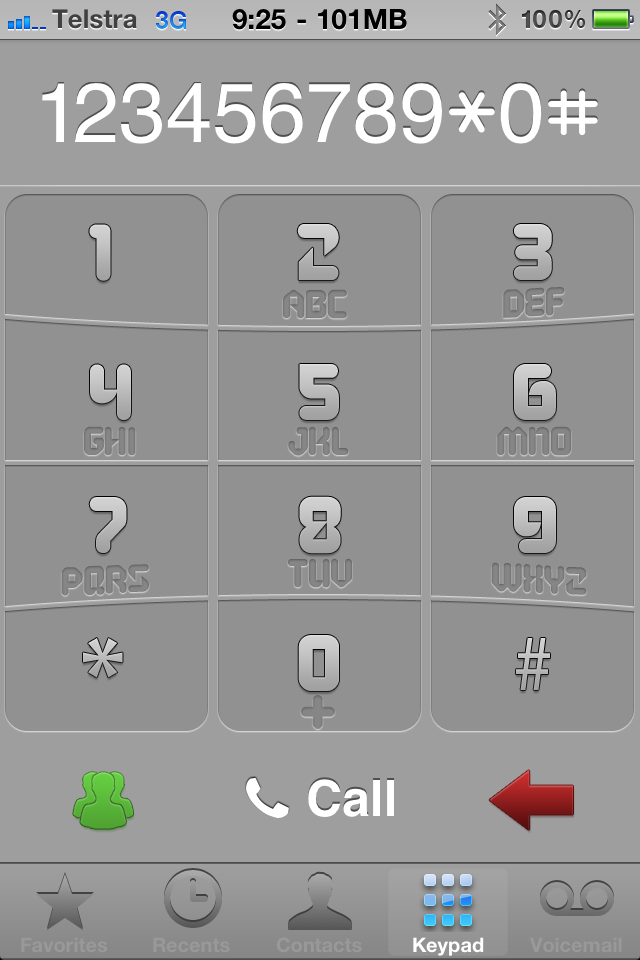
Task: Tap the 2 ABC key
Action: pos(319,262)
